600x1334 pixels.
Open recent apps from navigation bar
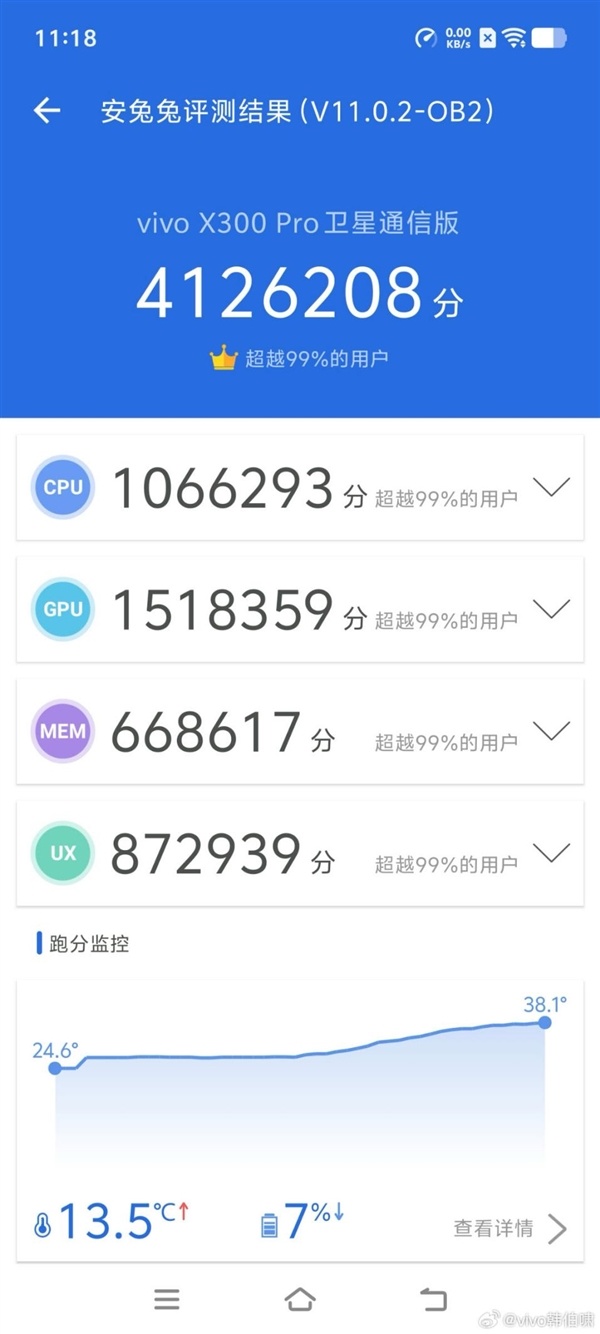pos(167,1299)
